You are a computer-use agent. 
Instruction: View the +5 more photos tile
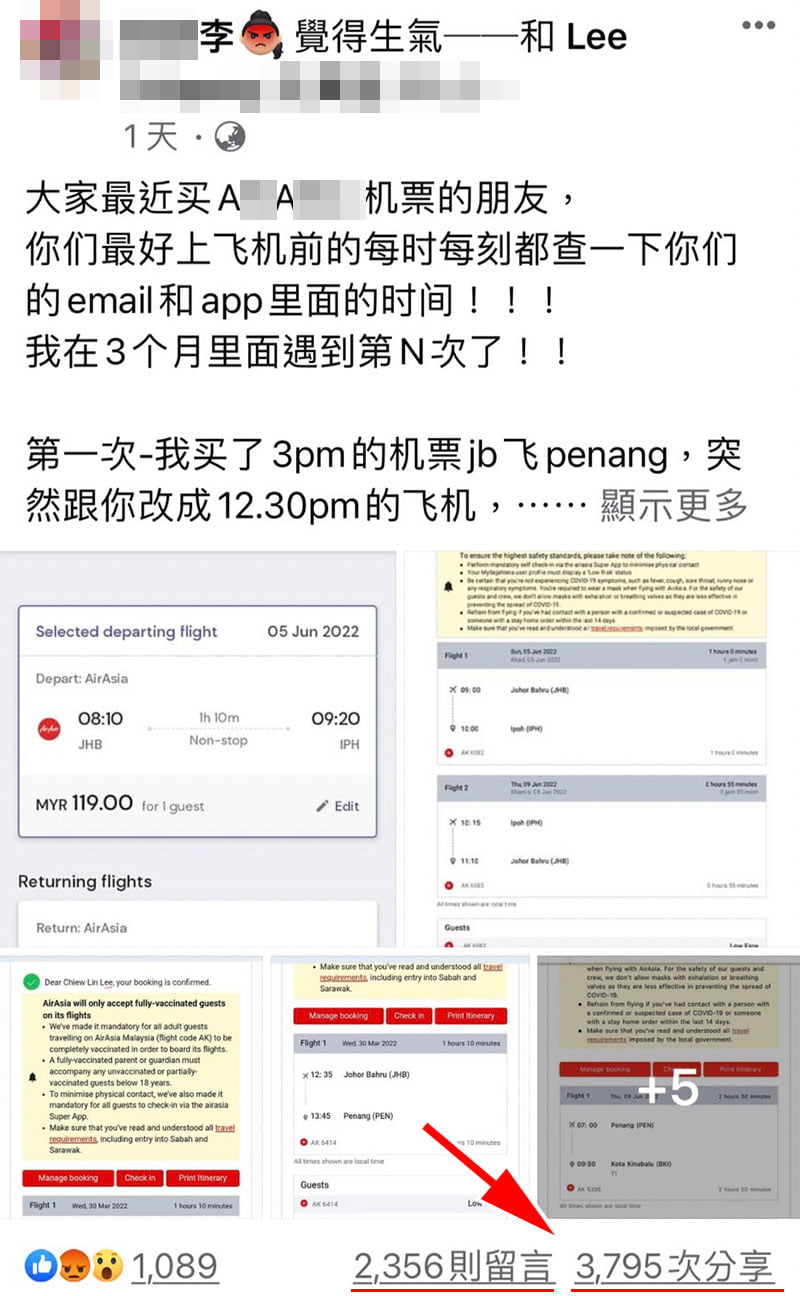click(668, 1085)
